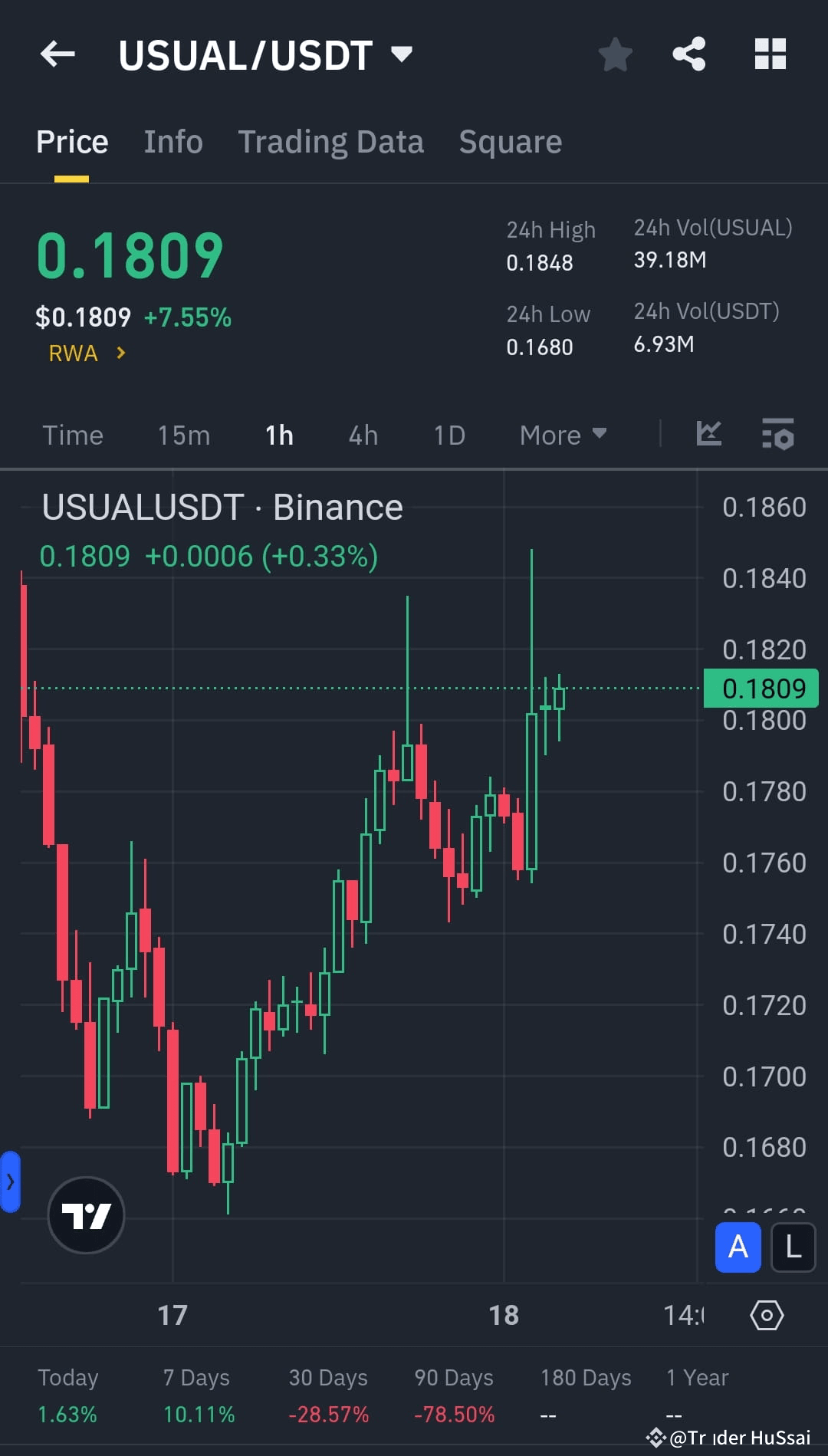Open the hexagon settings icon near the timeline

coord(767,1315)
